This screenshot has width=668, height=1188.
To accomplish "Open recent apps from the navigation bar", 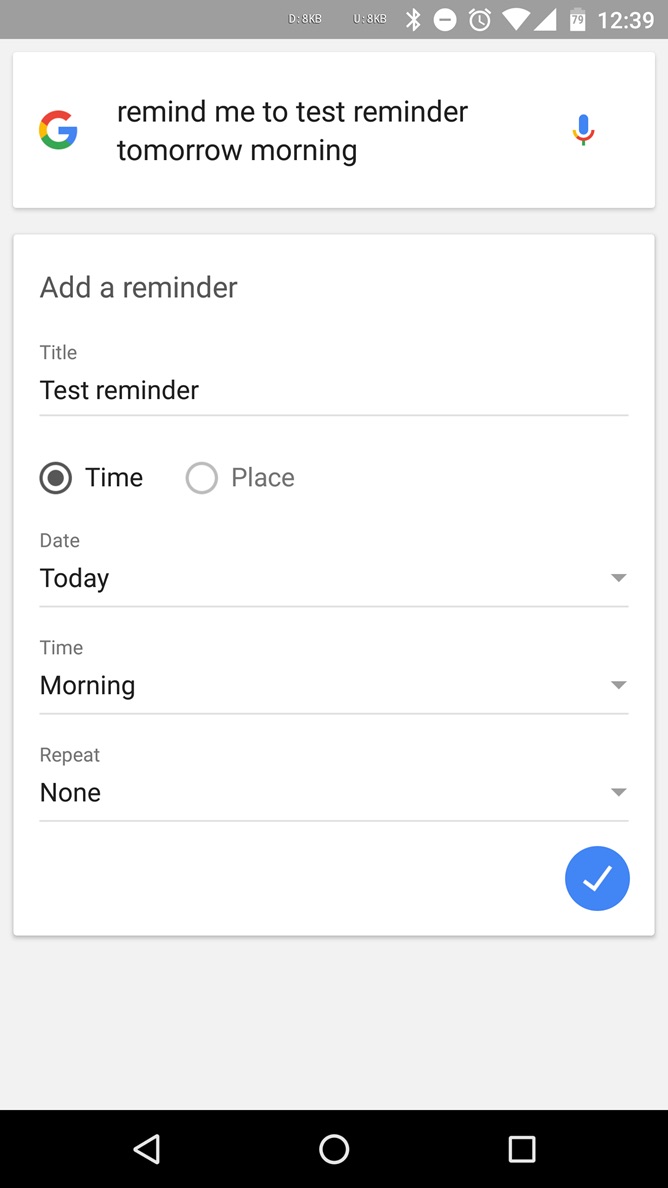I will coord(521,1149).
